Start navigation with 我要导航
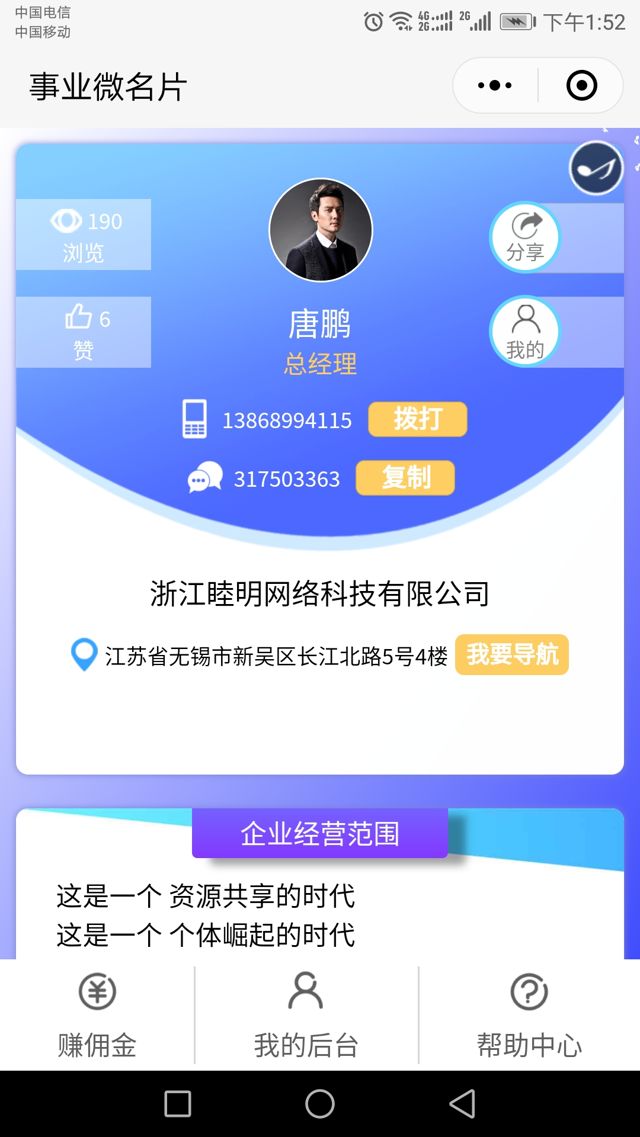 512,655
